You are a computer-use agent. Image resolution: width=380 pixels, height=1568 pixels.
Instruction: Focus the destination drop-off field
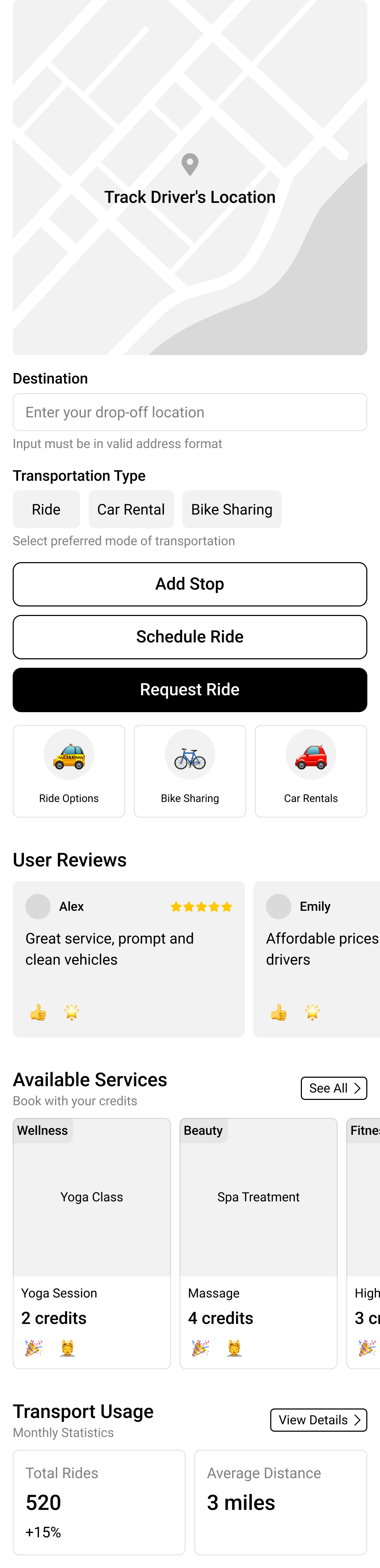pyautogui.click(x=190, y=412)
